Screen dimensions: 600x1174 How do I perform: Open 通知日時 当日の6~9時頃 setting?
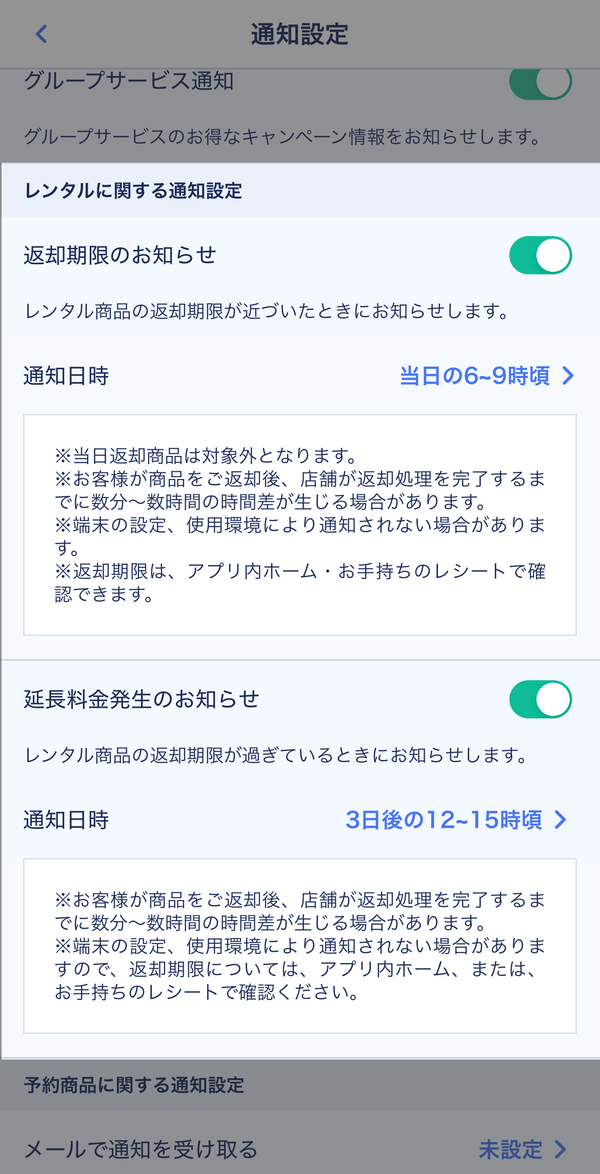[300, 376]
